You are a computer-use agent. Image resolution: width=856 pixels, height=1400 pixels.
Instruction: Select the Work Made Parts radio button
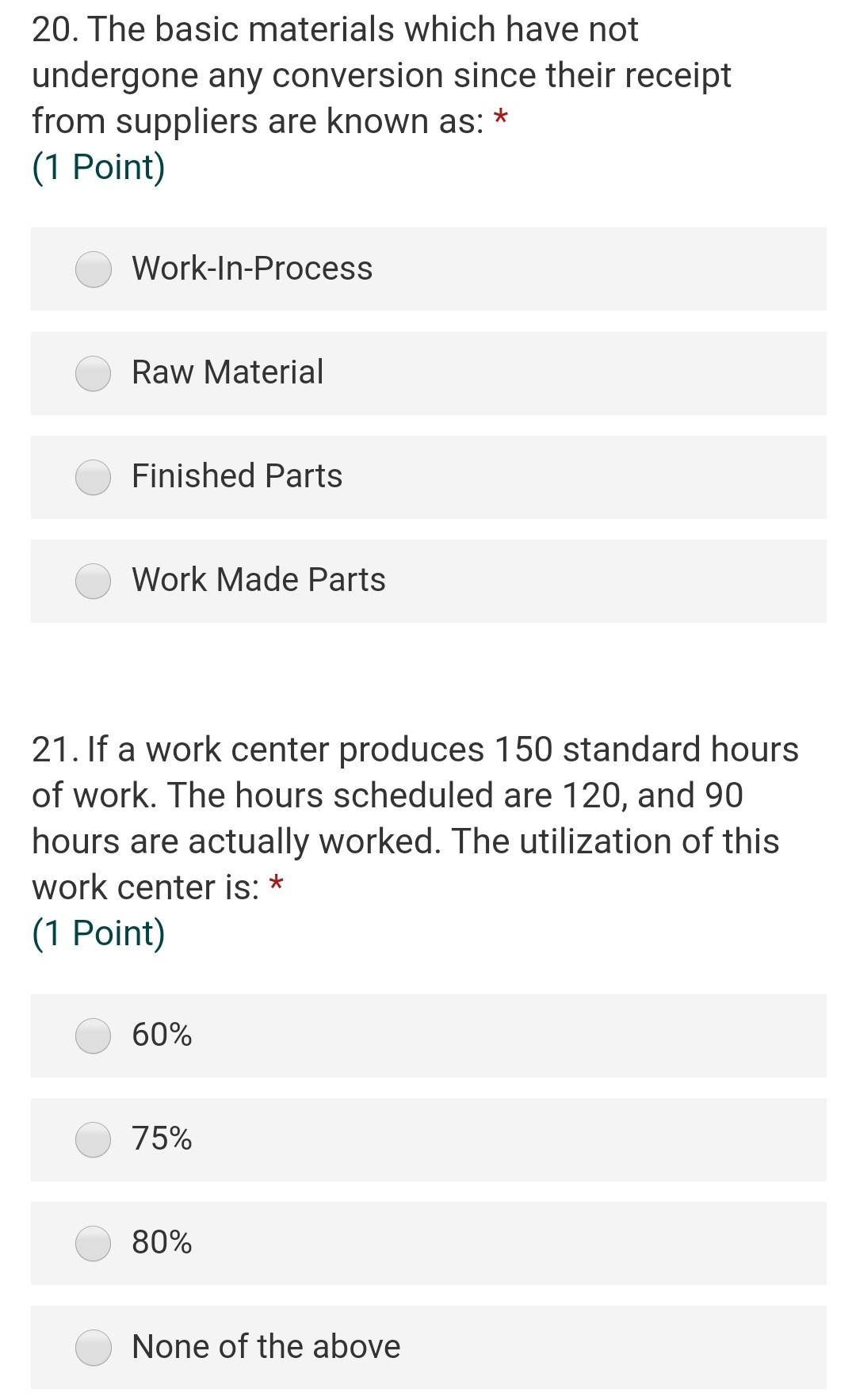[x=93, y=581]
